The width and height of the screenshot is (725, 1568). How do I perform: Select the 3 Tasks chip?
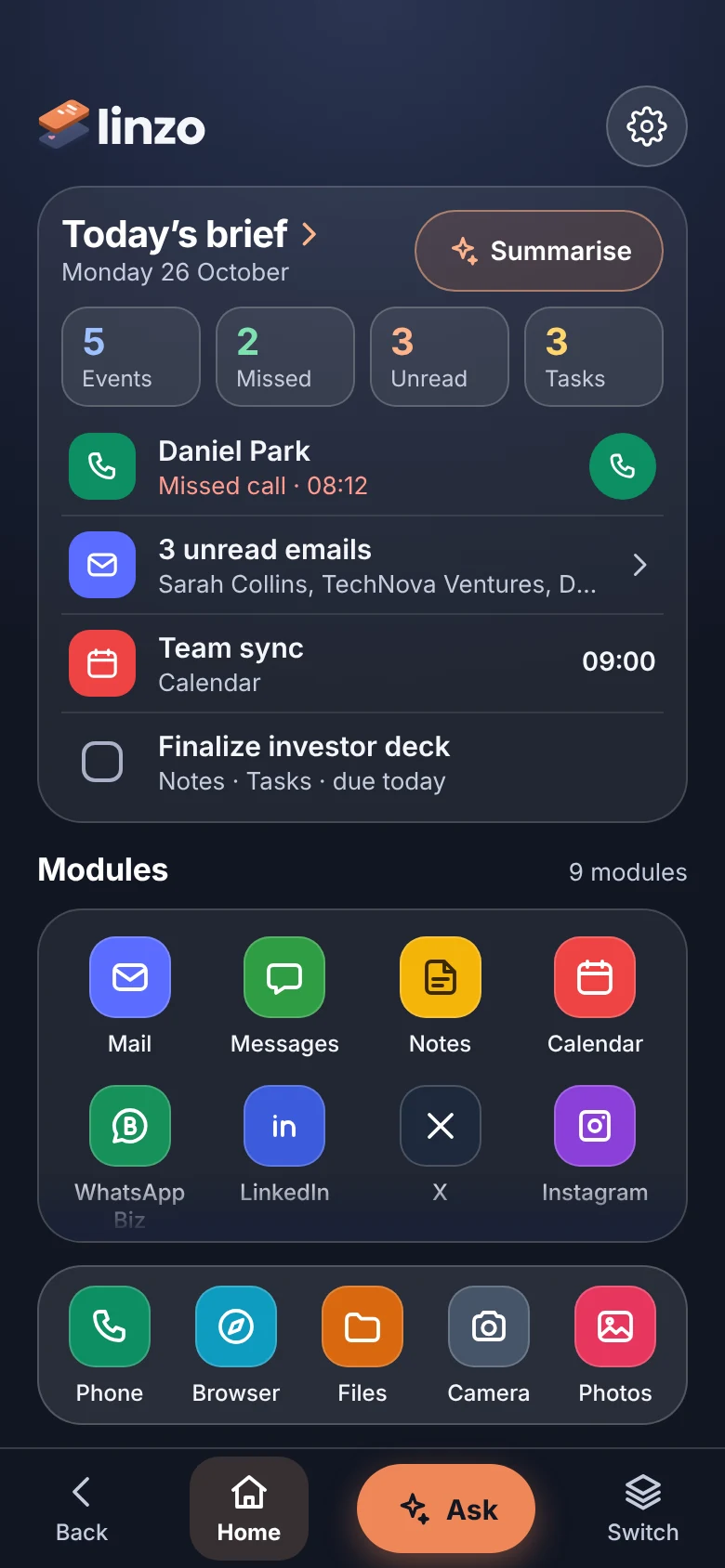pyautogui.click(x=594, y=357)
